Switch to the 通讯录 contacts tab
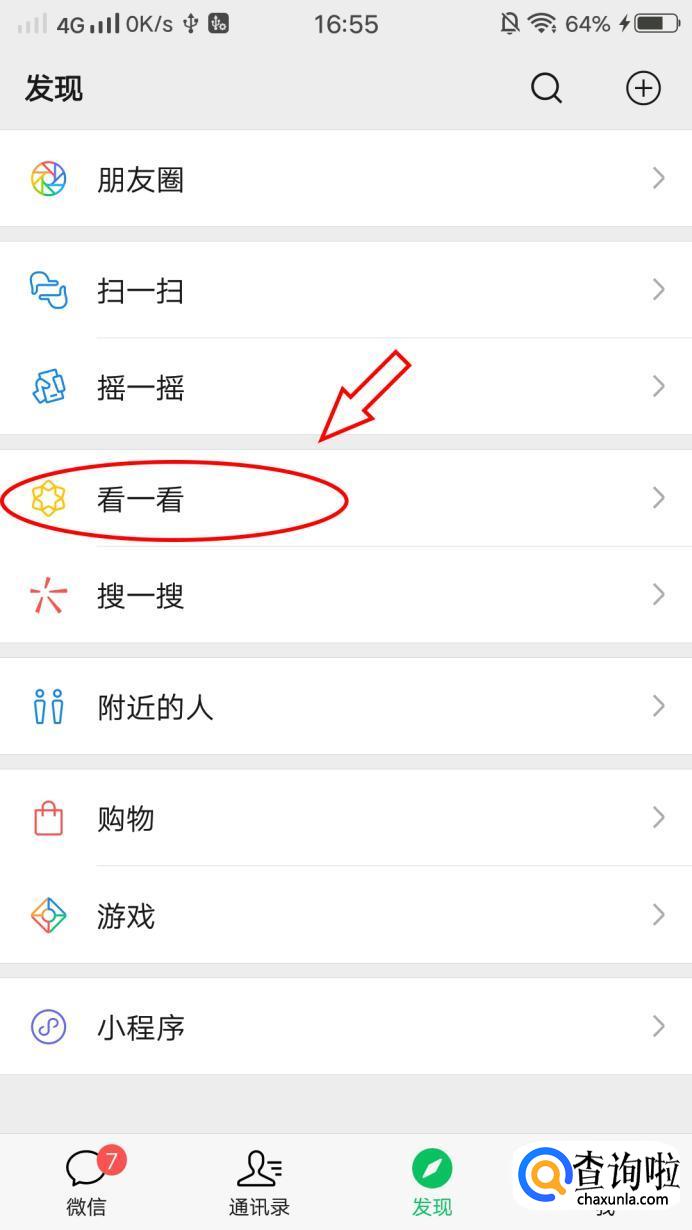Screen dimensions: 692x1230 click(x=259, y=1181)
